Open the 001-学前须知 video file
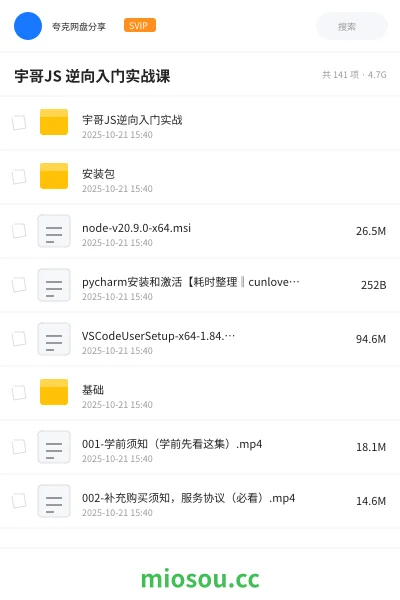Image resolution: width=400 pixels, height=600 pixels. click(200, 447)
